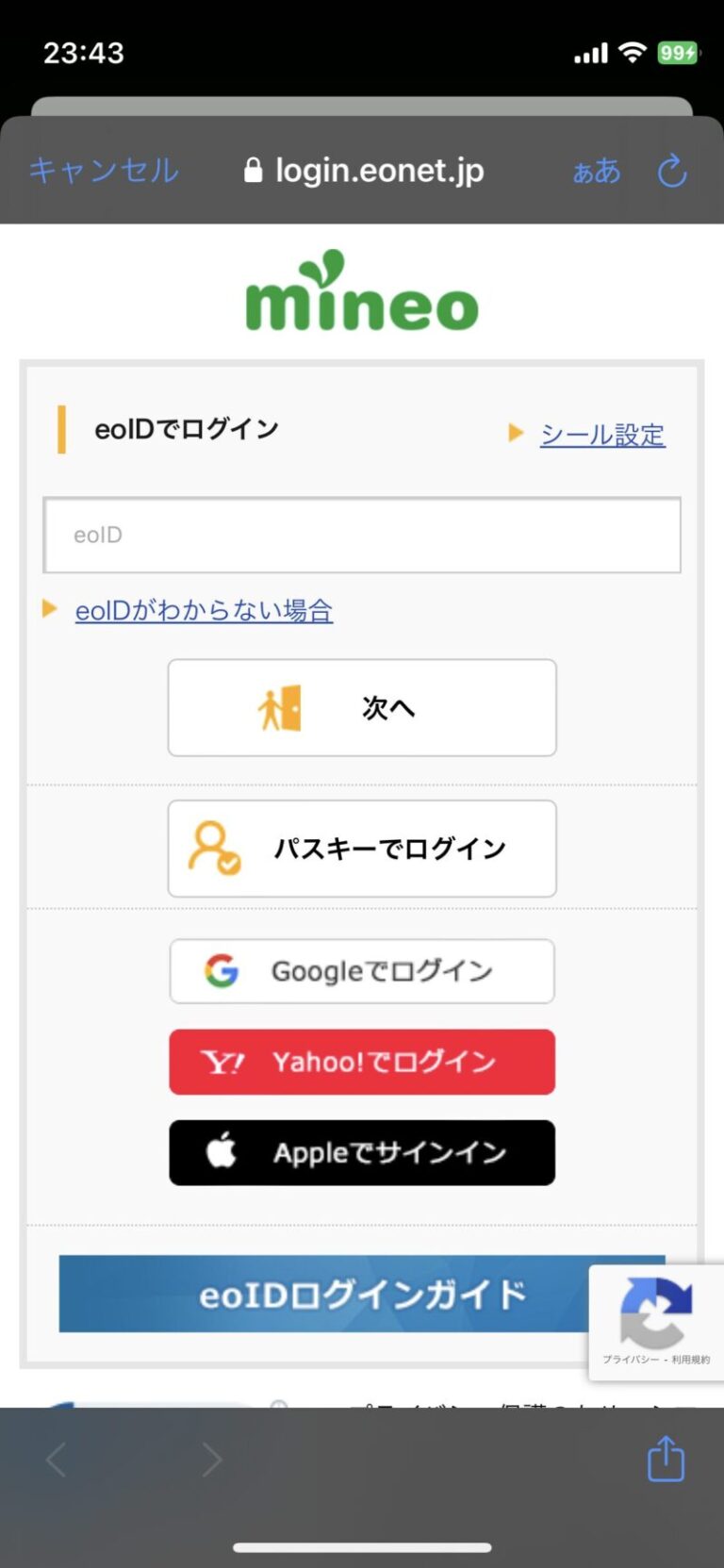724x1568 pixels.
Task: Open the ぁあ page settings menu
Action: coord(595,171)
